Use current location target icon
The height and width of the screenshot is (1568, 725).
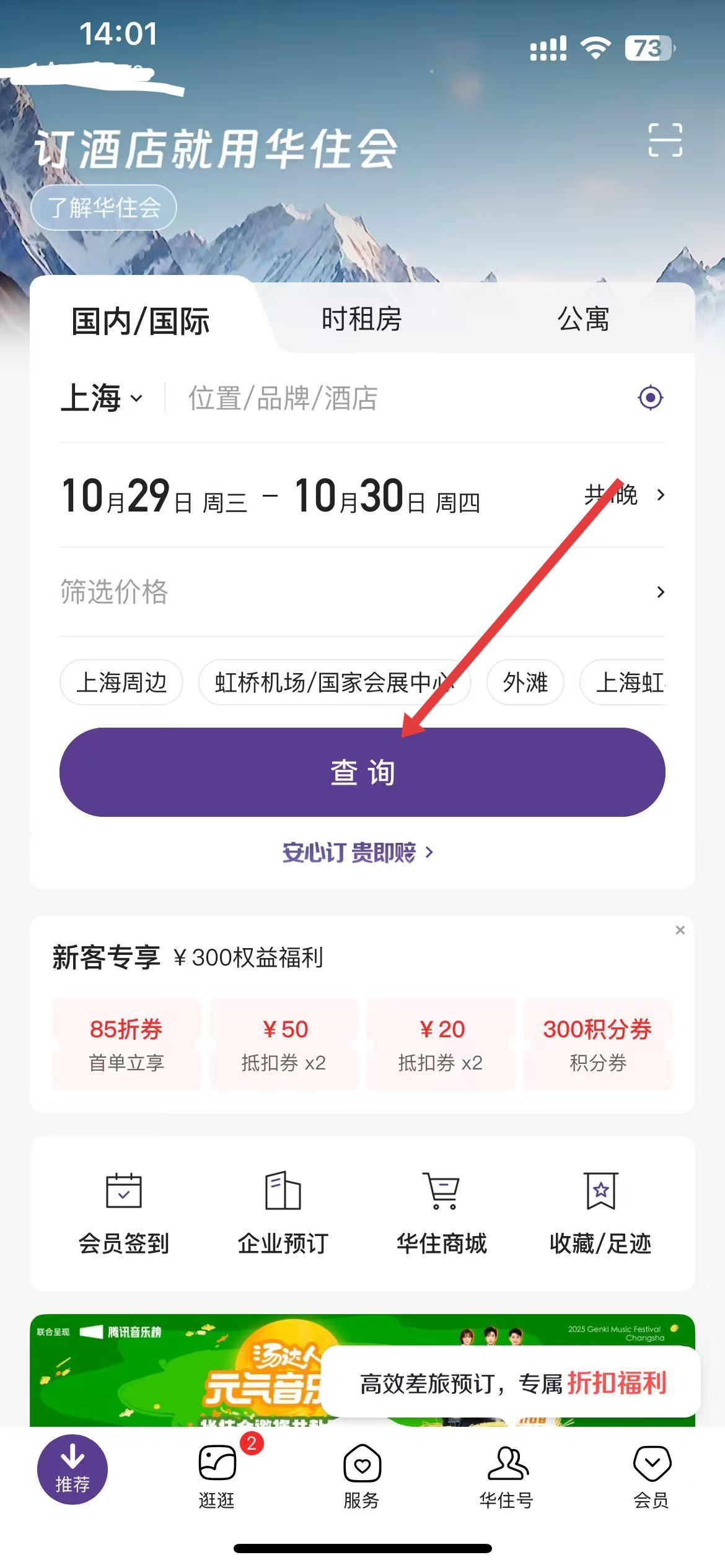pyautogui.click(x=650, y=398)
